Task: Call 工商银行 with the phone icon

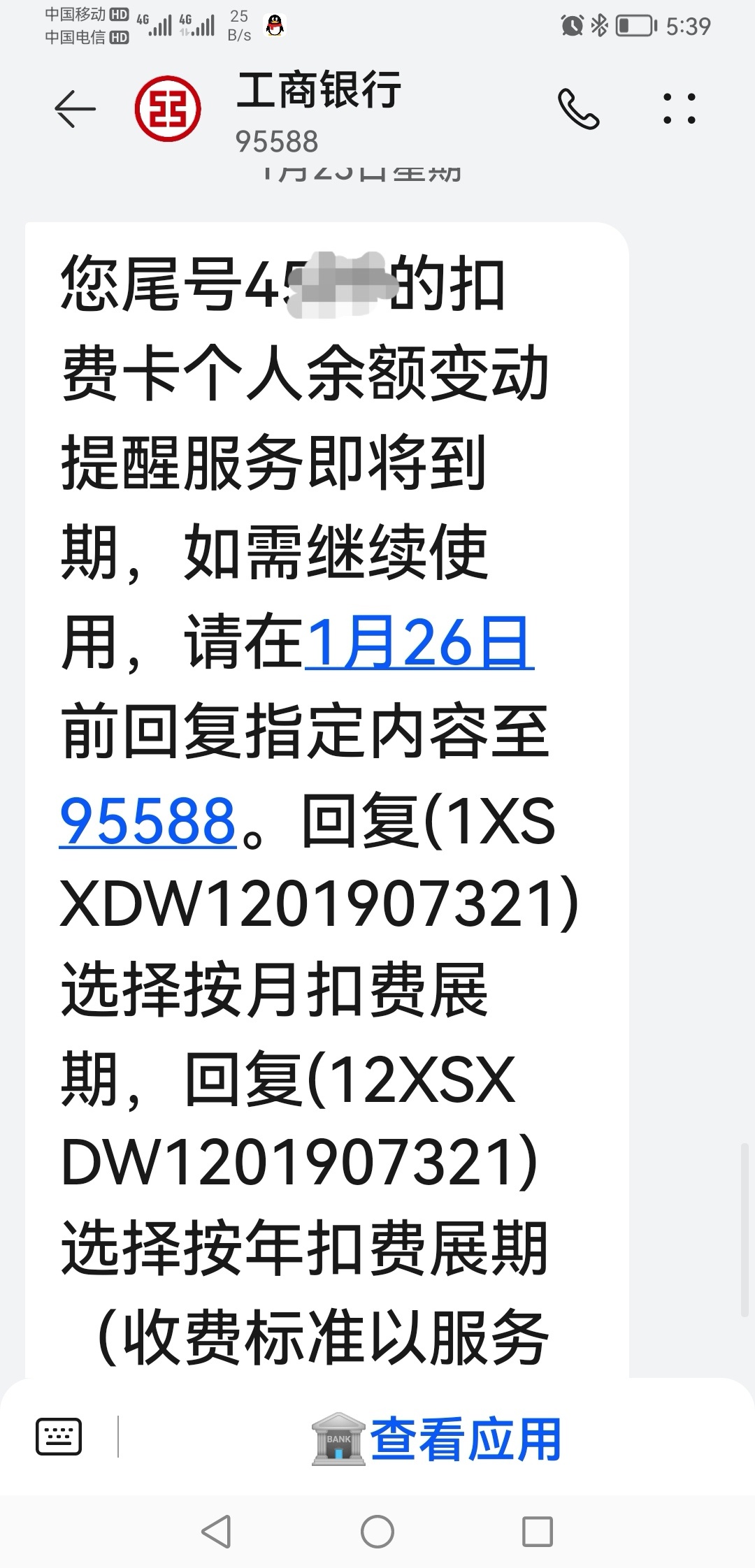Action: [578, 109]
